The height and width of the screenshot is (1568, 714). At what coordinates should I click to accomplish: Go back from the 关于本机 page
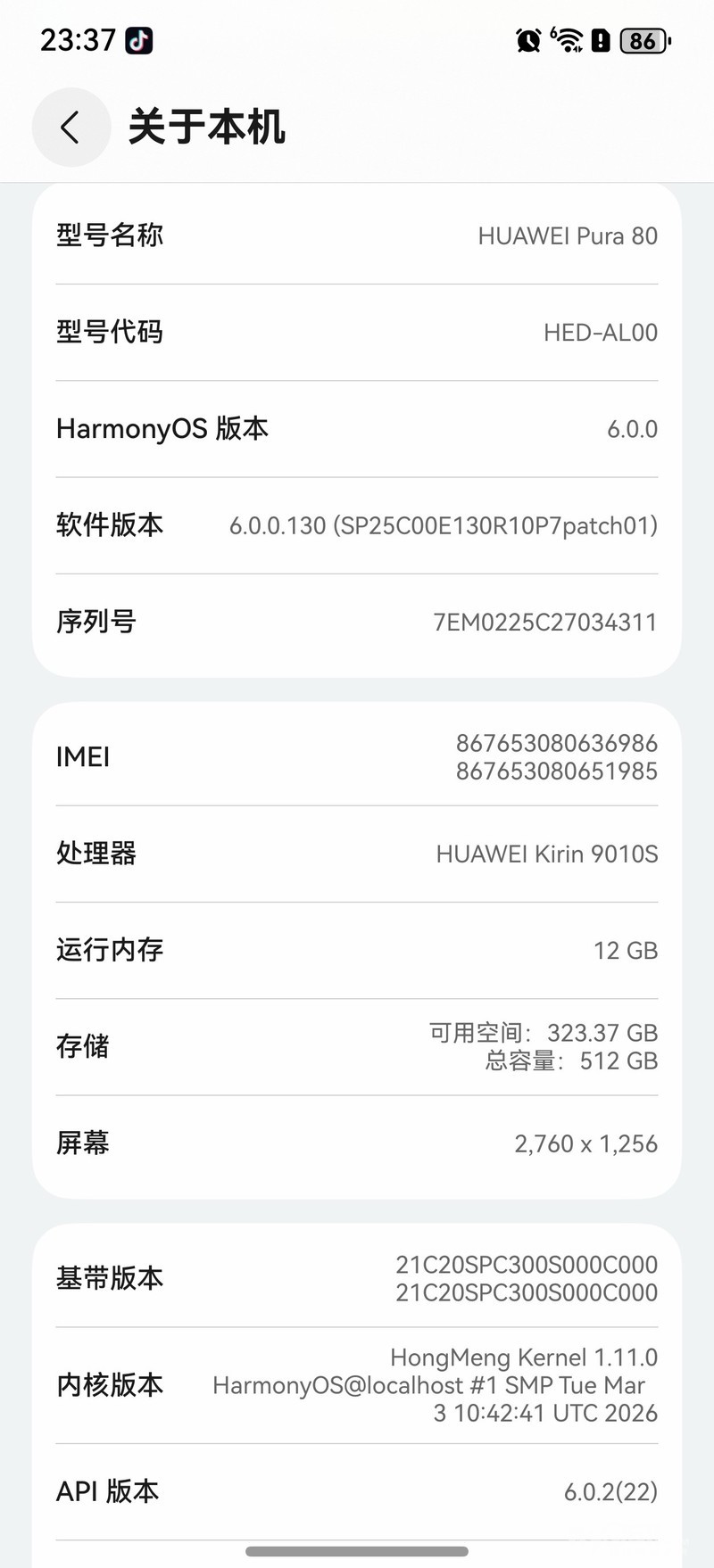71,127
